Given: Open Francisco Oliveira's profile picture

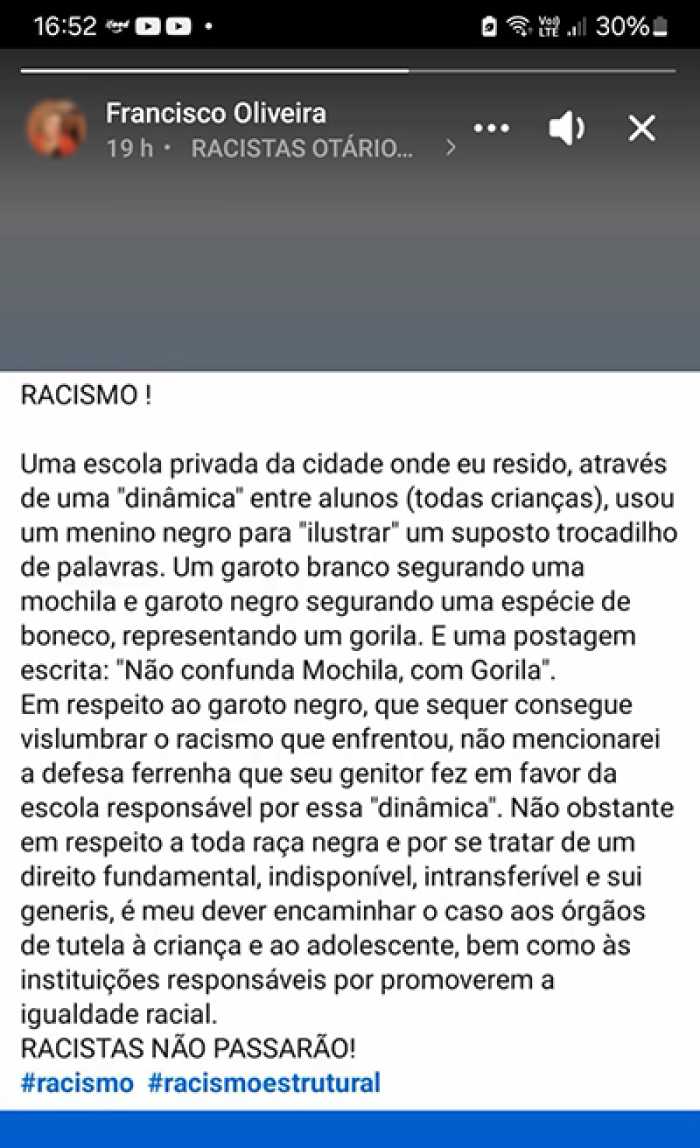Looking at the screenshot, I should (x=56, y=129).
